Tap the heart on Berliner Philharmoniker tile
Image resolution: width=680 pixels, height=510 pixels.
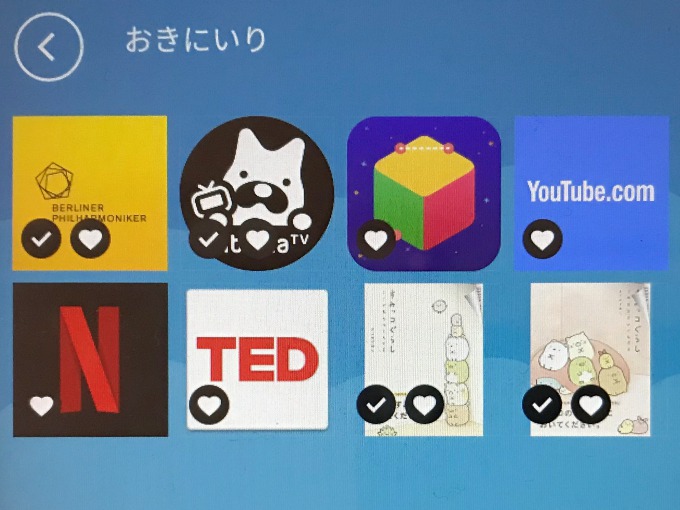(91, 239)
